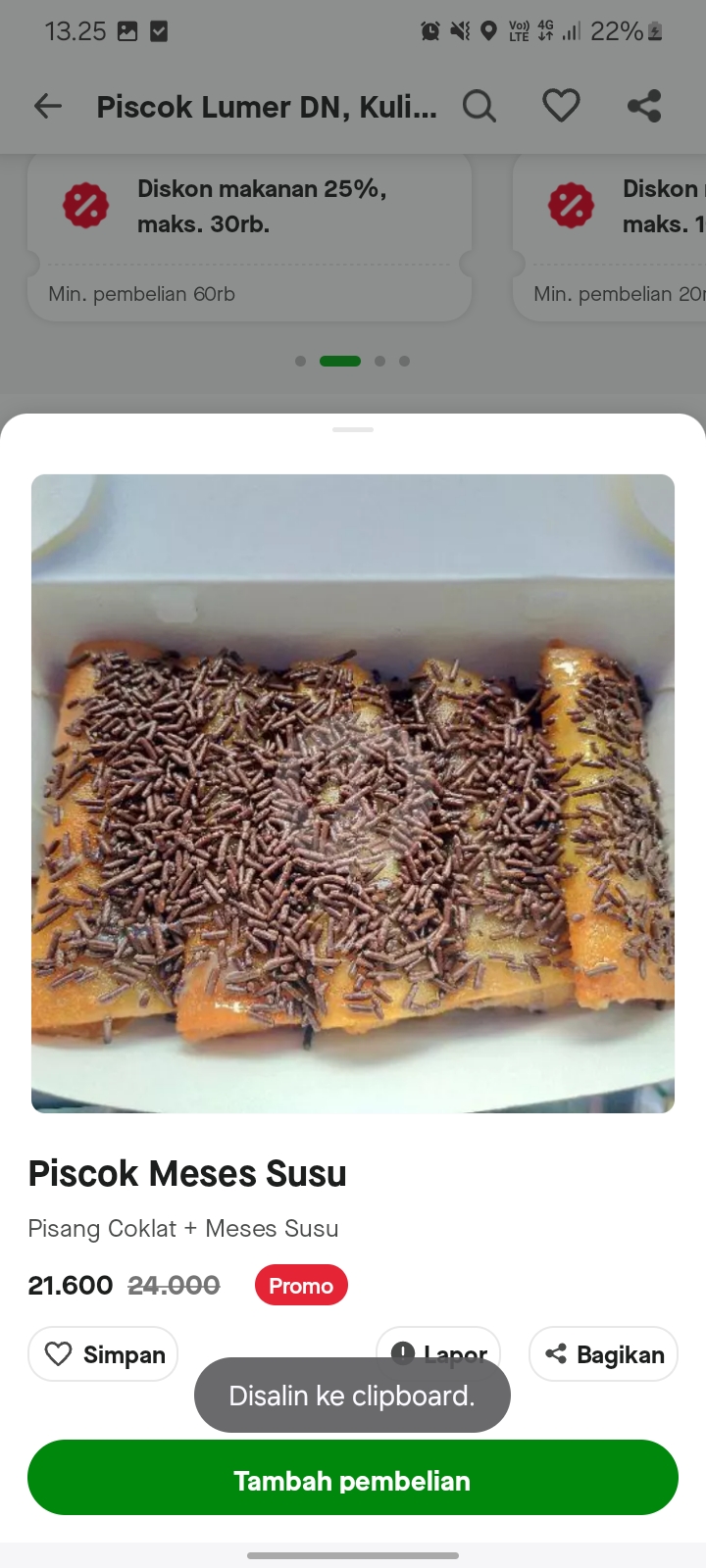Open the search icon in the app bar

tap(479, 106)
